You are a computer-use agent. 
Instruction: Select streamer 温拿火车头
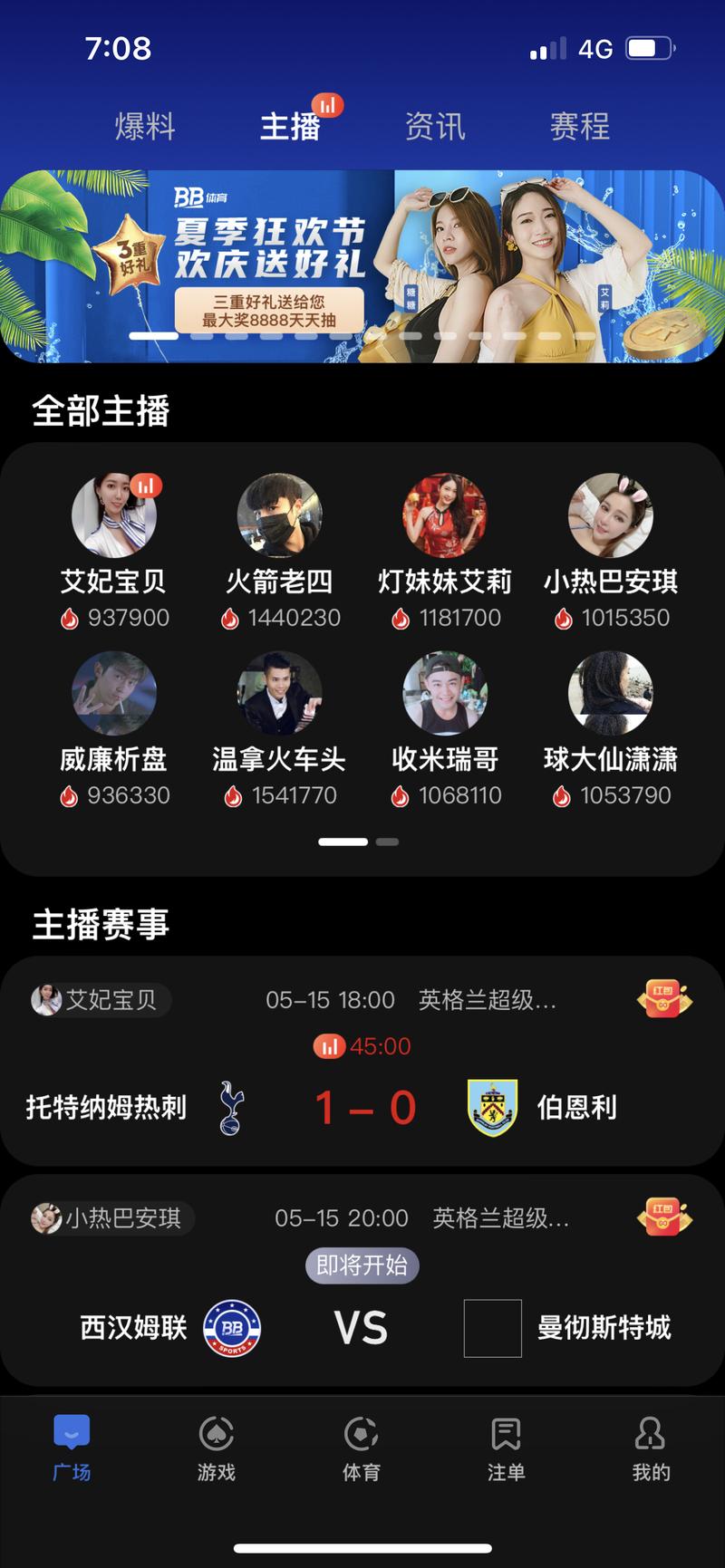point(279,694)
